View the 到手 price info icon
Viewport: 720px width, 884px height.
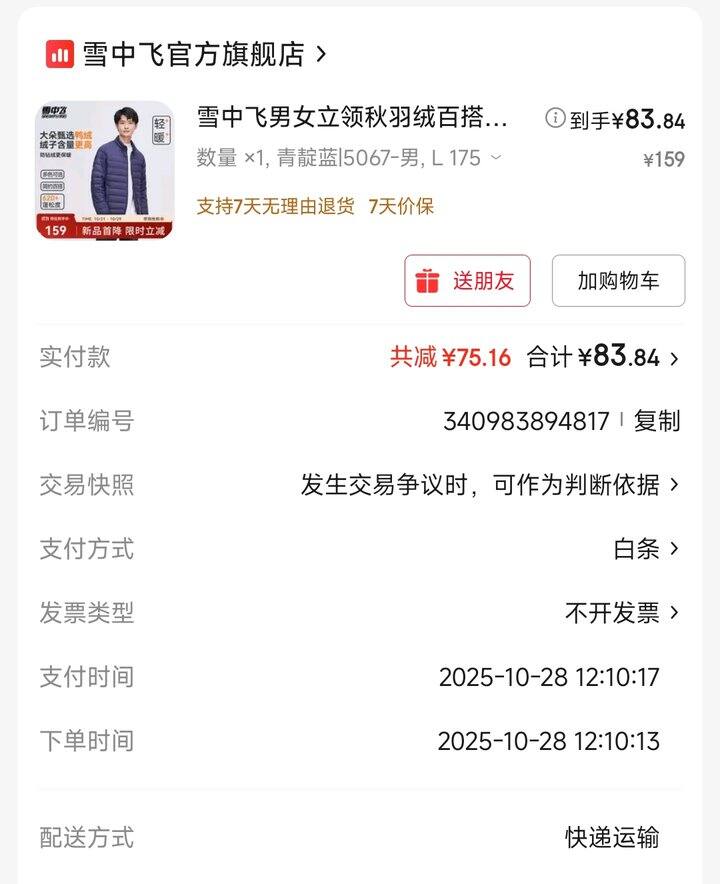(555, 119)
